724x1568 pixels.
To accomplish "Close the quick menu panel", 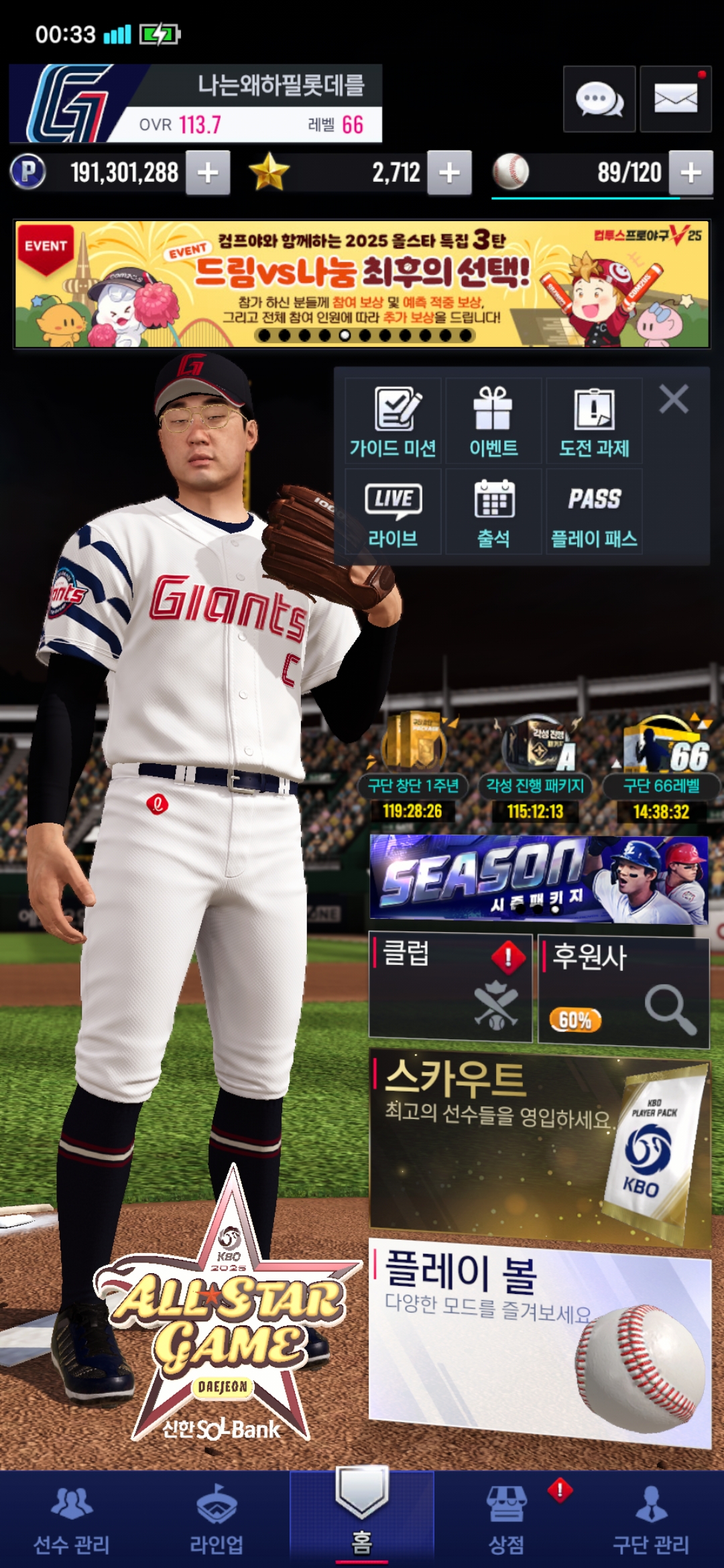I will pos(674,399).
